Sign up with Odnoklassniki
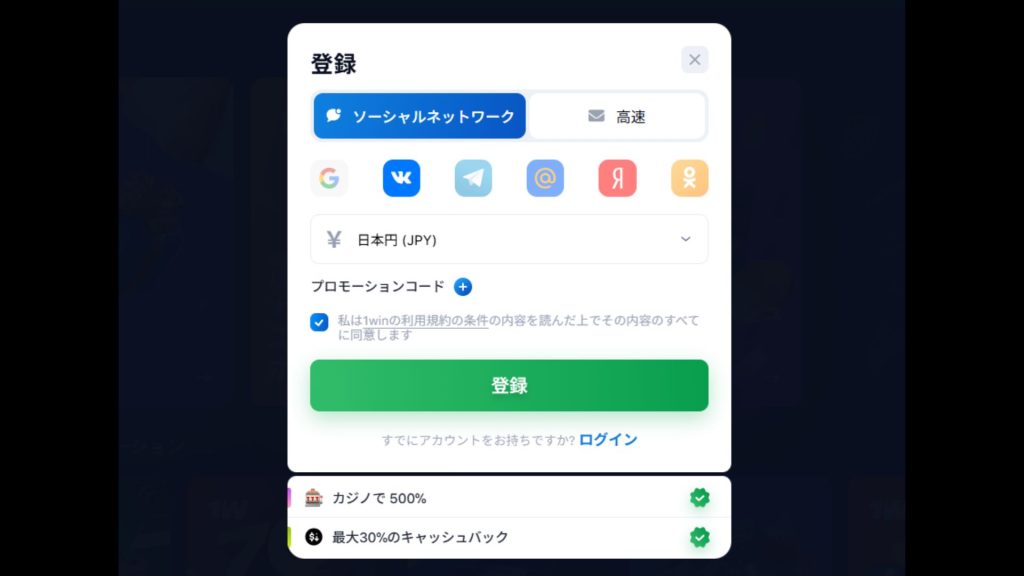Screen dimensions: 1024x576 689,178
